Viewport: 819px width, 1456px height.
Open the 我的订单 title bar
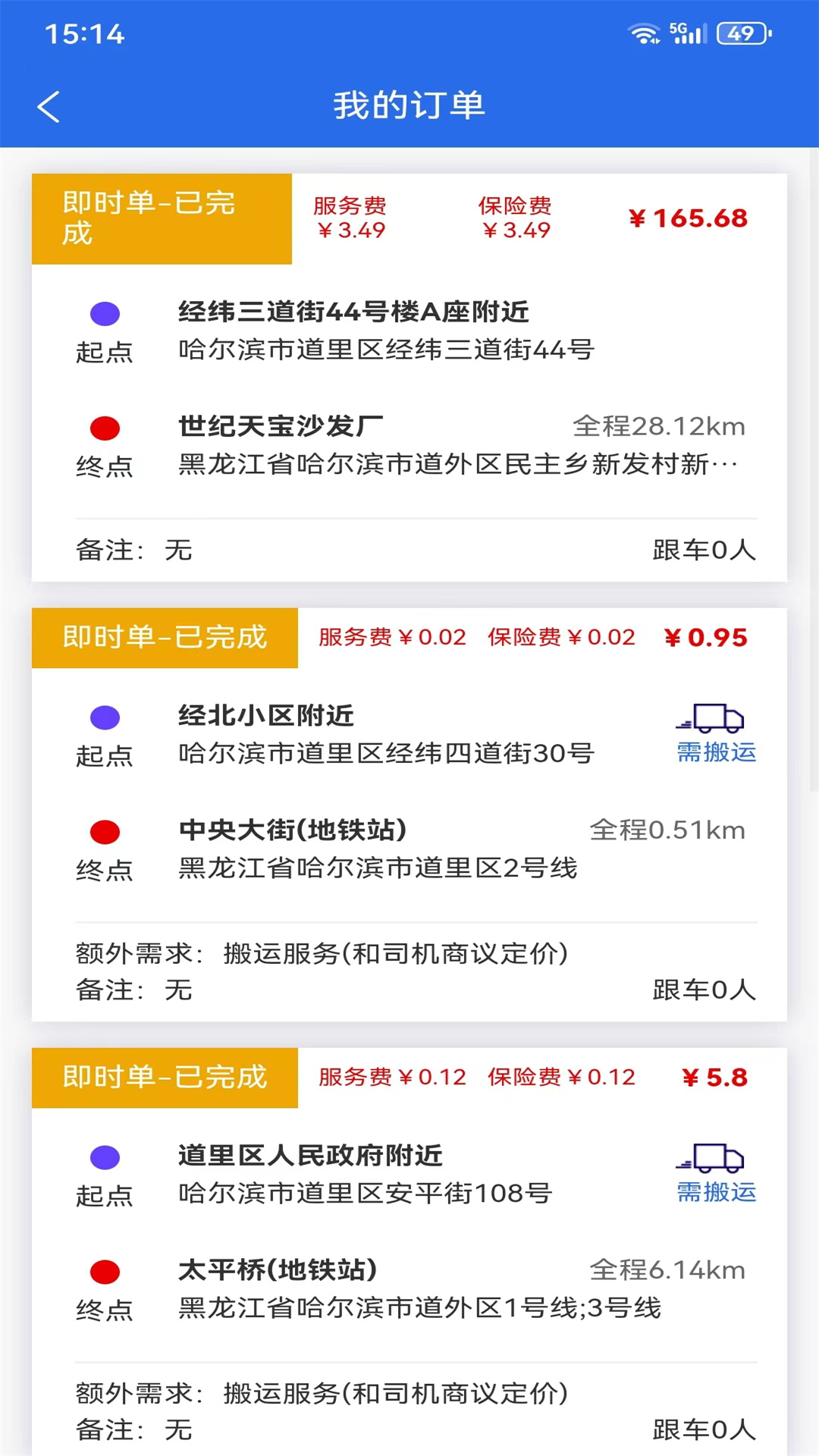pos(409,106)
